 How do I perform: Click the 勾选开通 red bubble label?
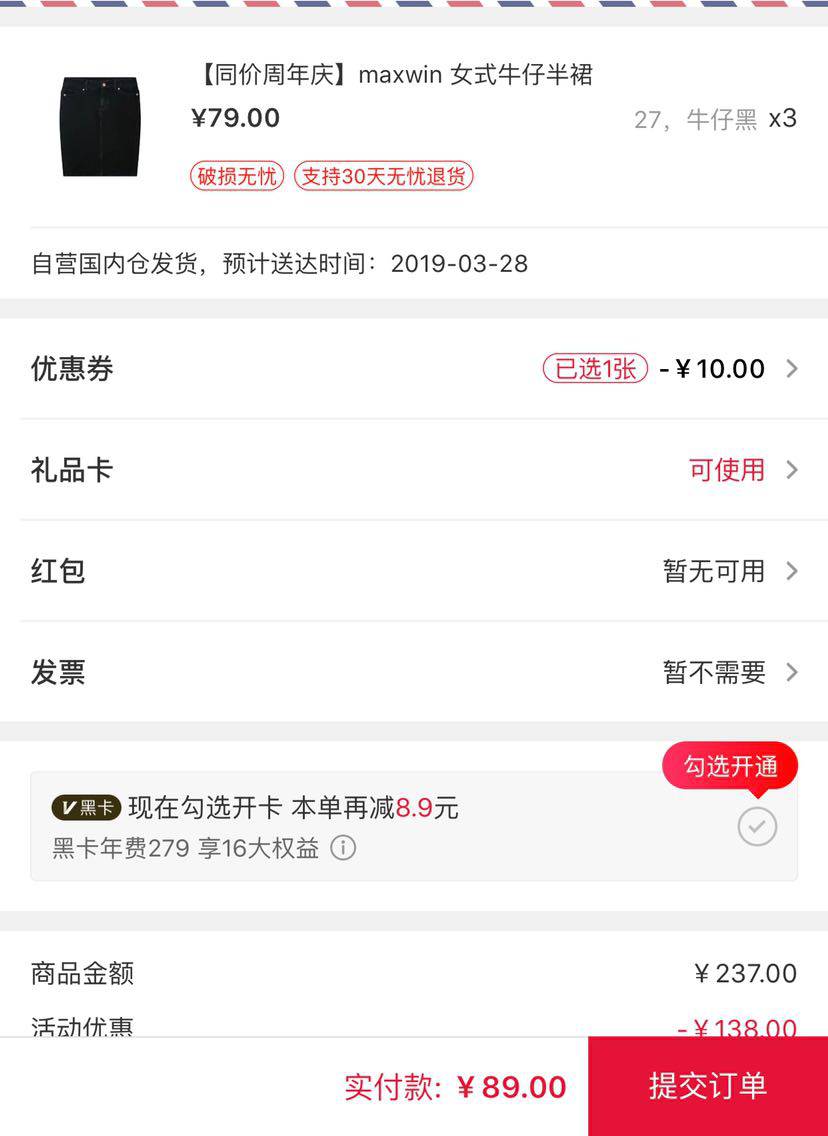[x=729, y=765]
